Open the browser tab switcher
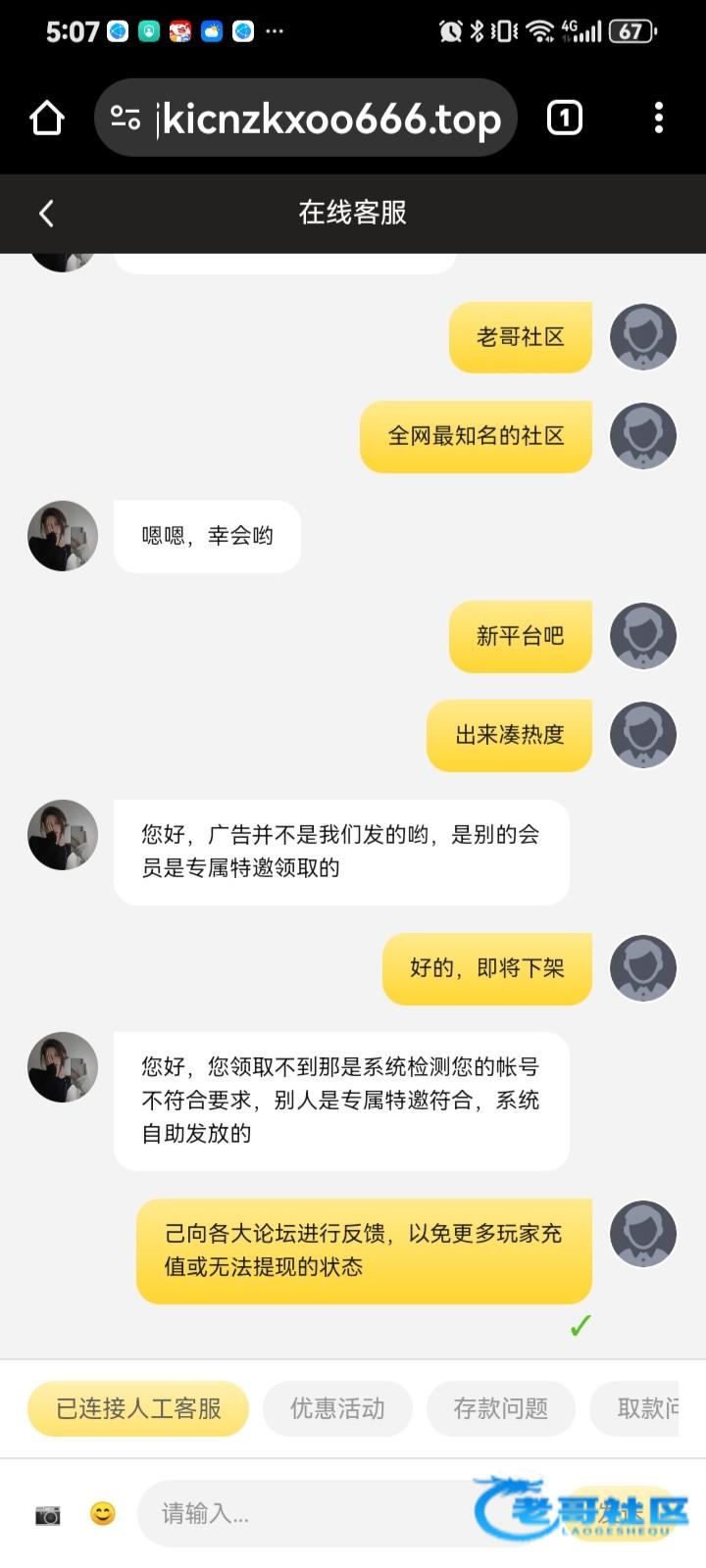The image size is (706, 1568). (x=564, y=119)
